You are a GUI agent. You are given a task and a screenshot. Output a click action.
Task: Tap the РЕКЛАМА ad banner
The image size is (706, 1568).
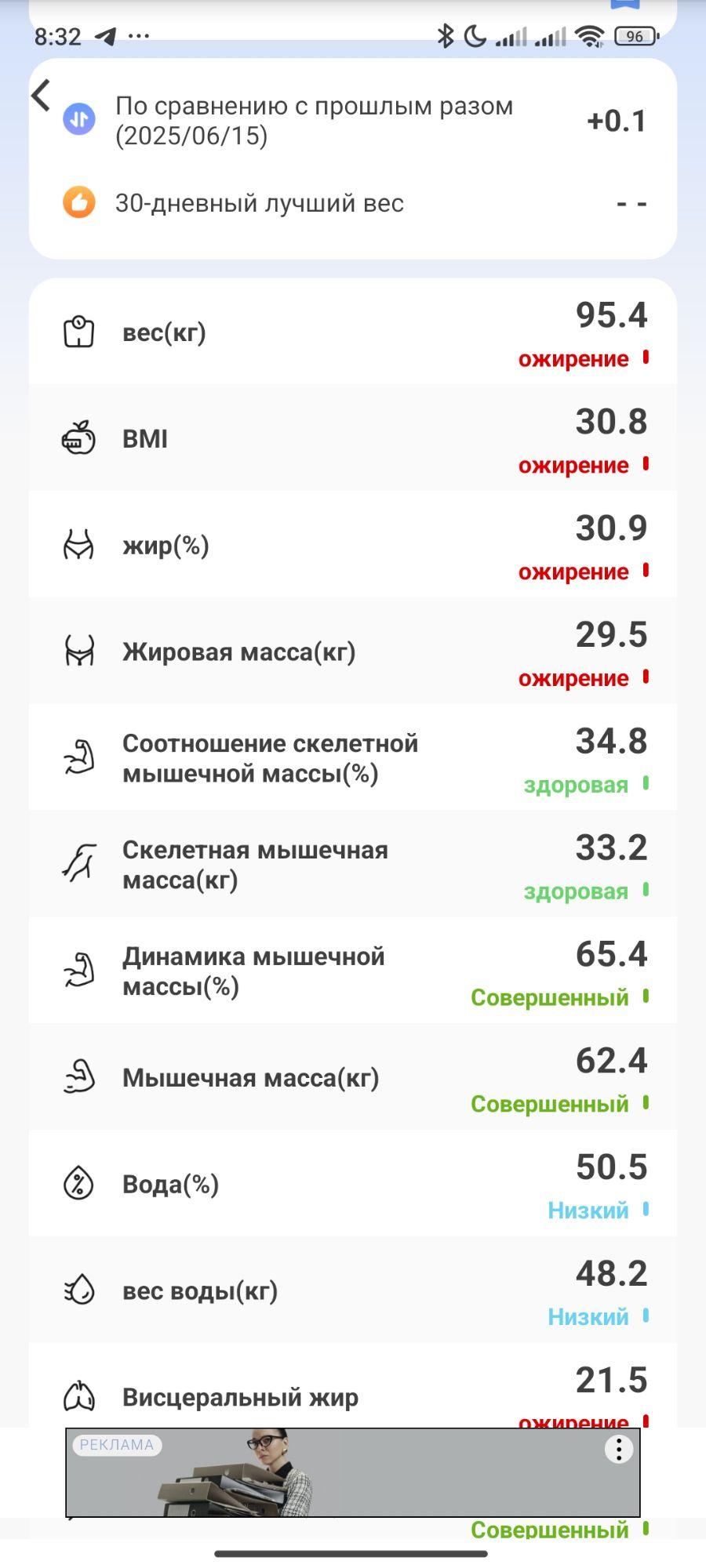click(x=353, y=1472)
